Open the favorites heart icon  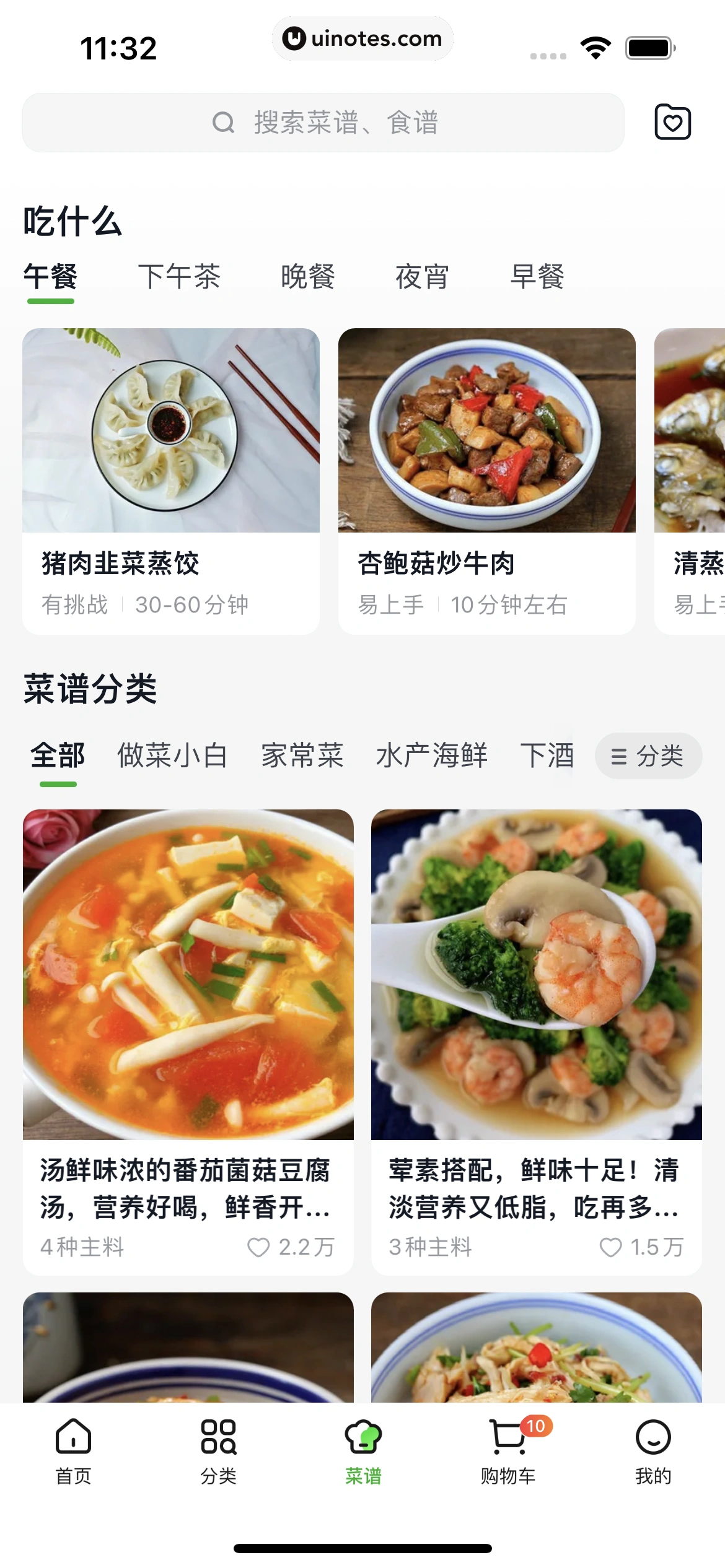[672, 123]
